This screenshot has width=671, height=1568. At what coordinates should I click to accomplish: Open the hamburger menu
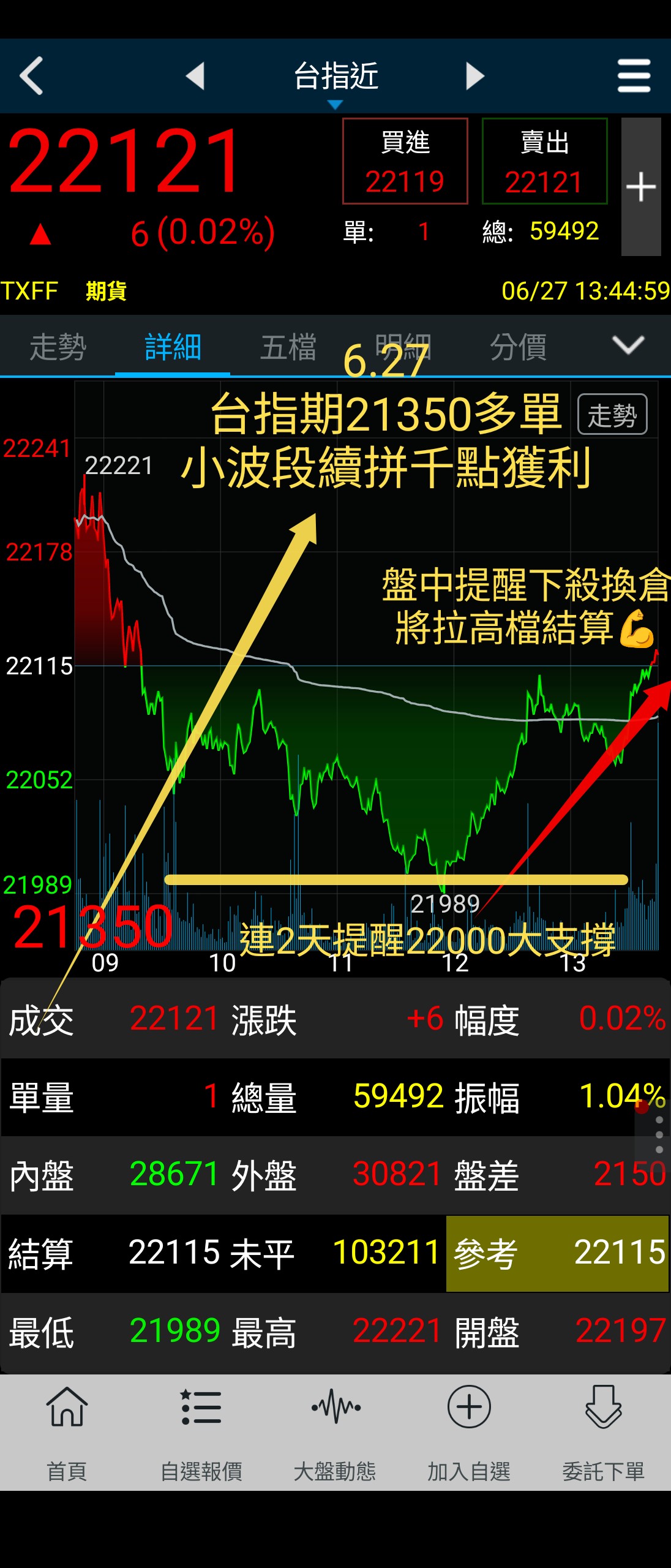634,76
